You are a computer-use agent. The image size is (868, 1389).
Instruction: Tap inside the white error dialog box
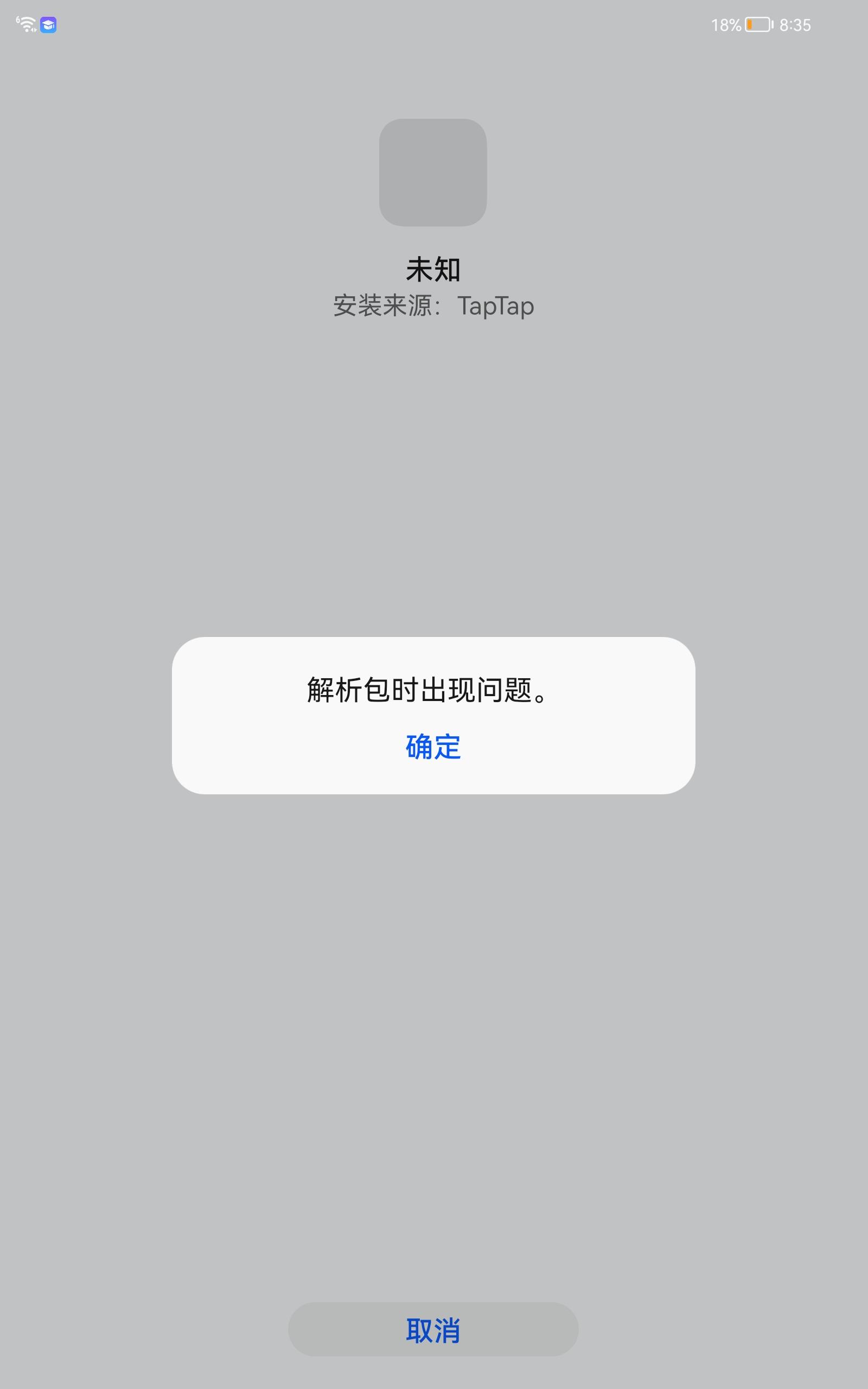tap(433, 717)
